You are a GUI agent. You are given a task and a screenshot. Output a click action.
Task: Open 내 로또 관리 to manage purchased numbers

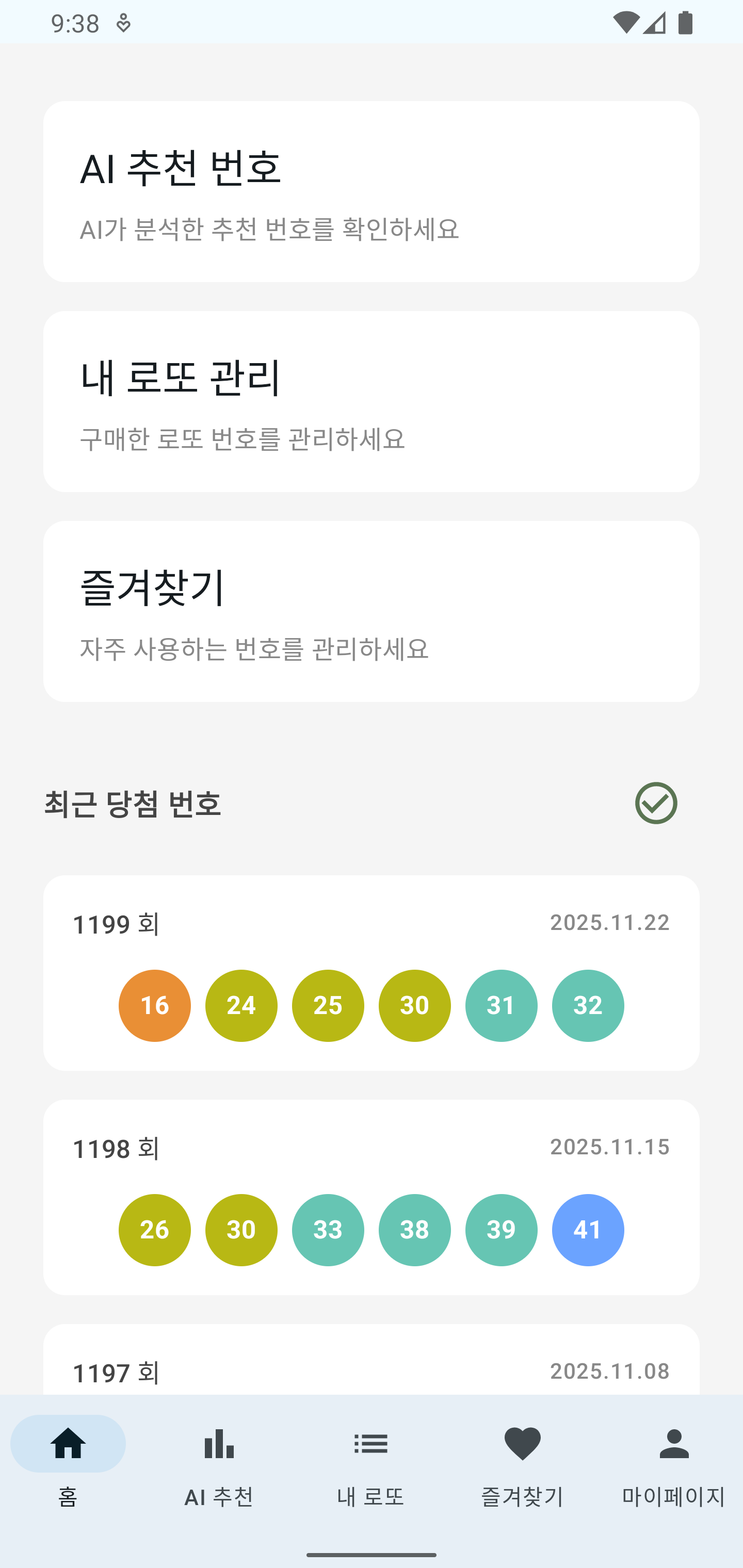tap(372, 402)
